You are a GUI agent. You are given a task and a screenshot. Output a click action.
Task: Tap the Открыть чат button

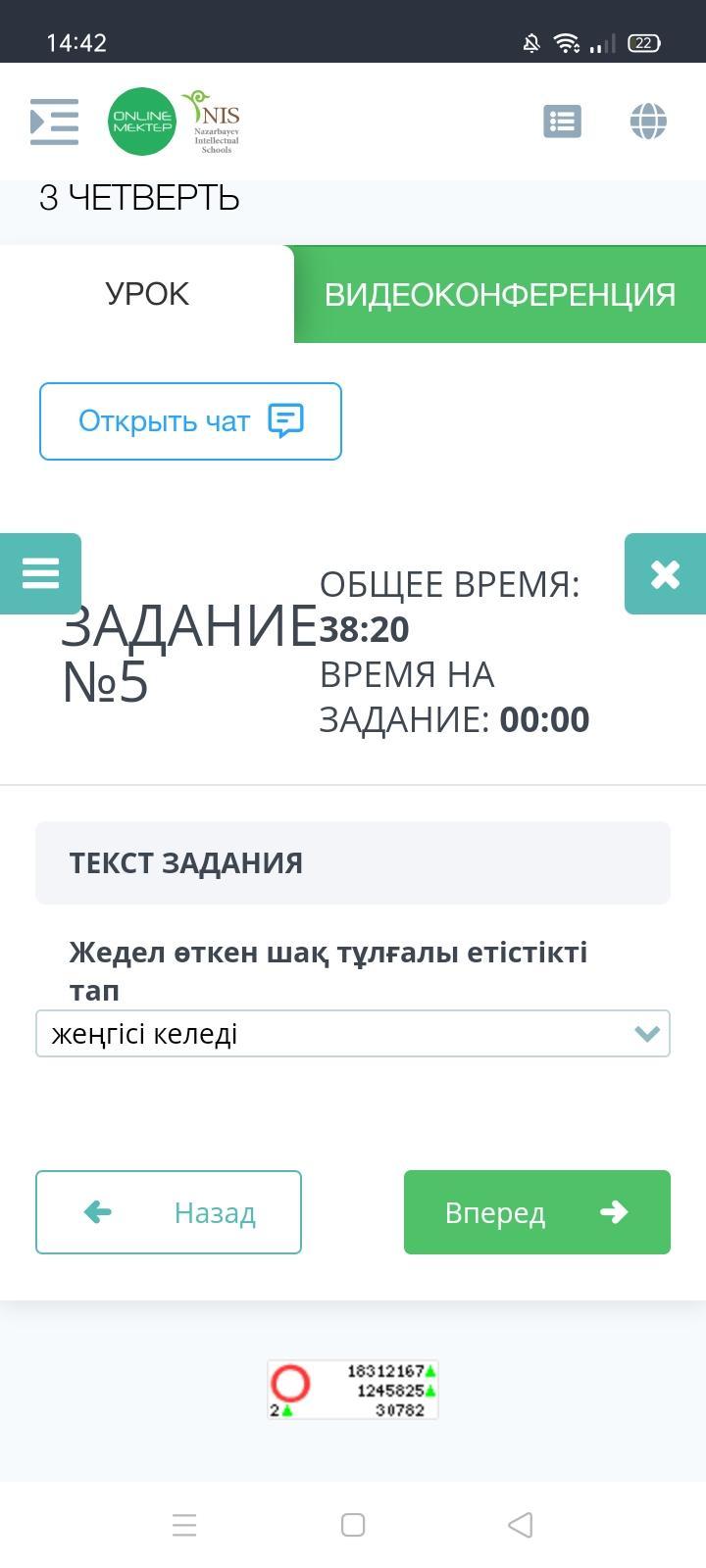point(190,421)
